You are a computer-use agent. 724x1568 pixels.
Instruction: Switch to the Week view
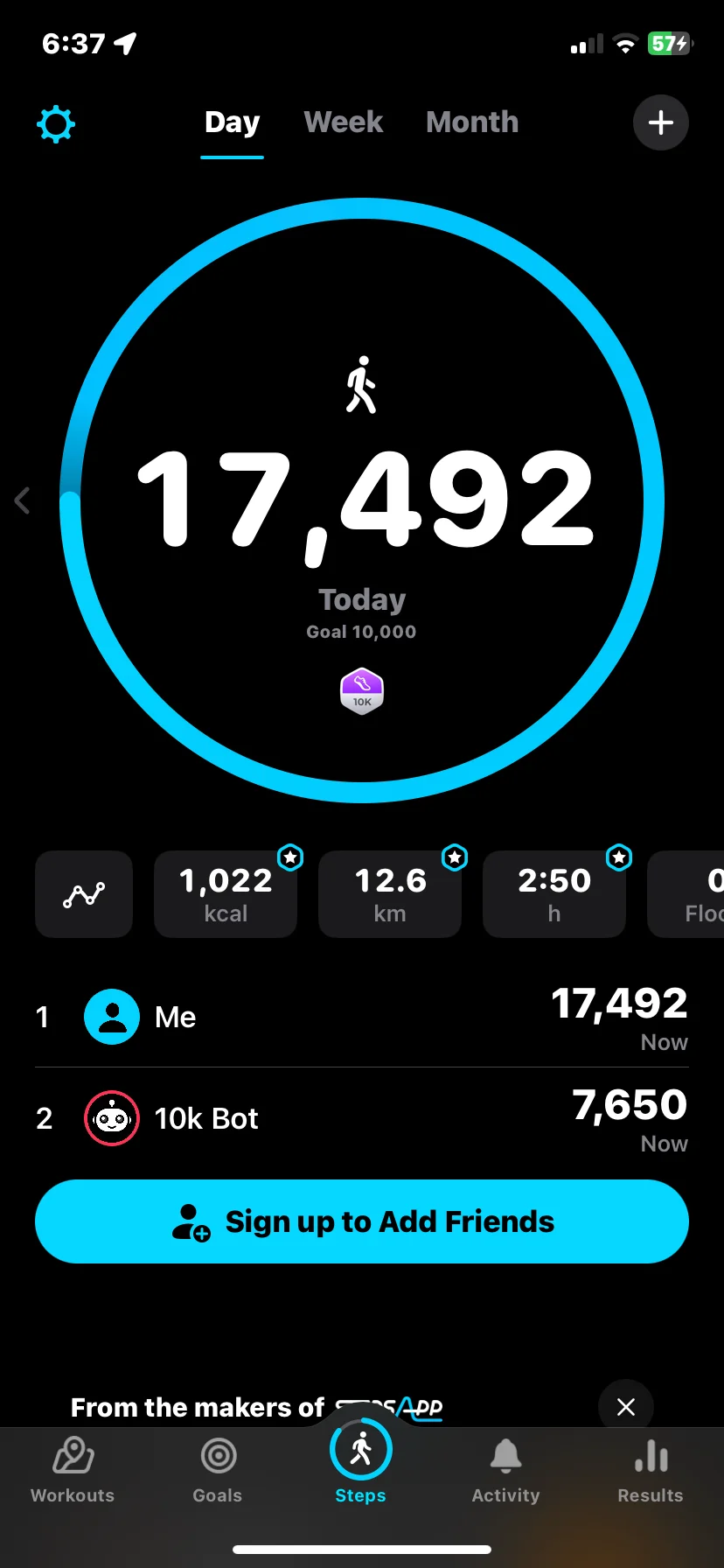[x=344, y=122]
